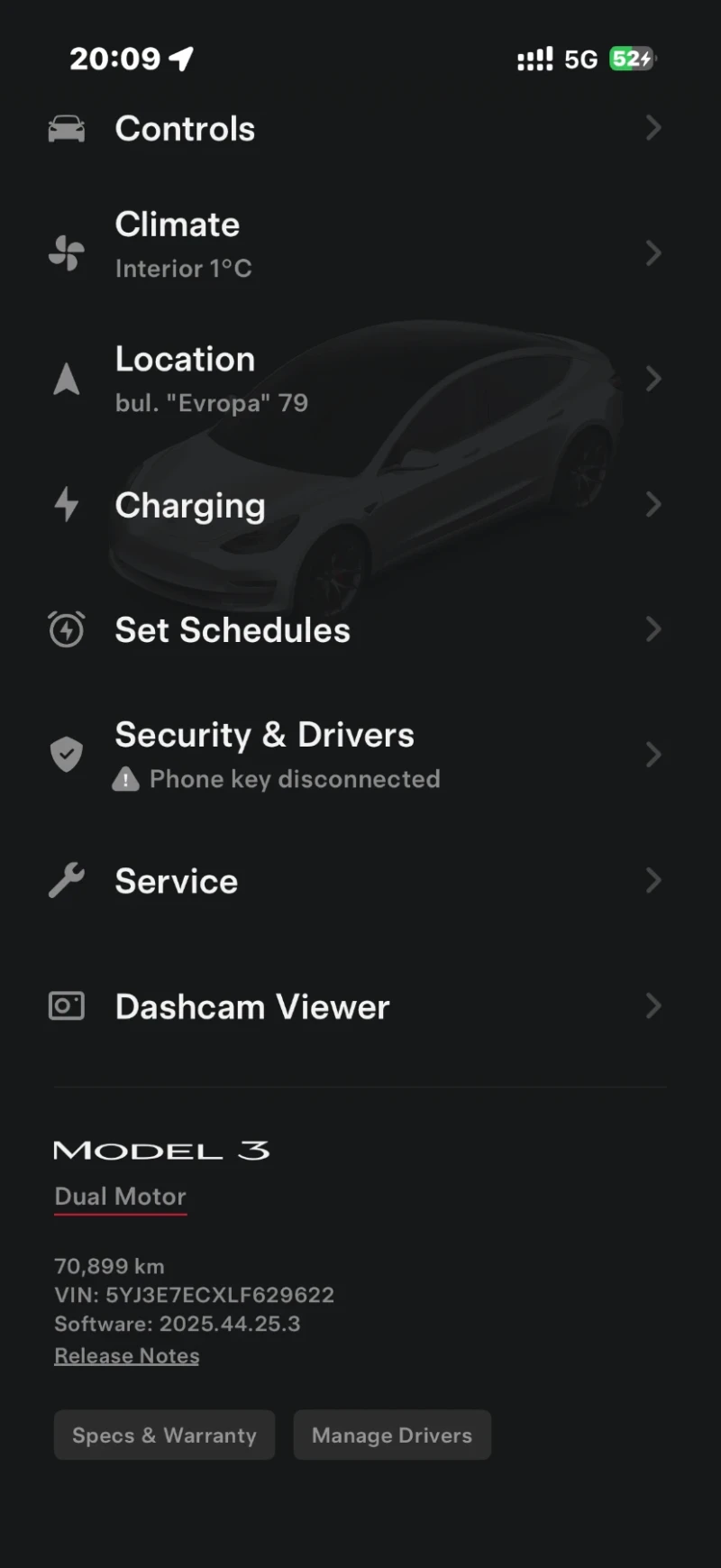The image size is (721, 1568).
Task: Open the Climate settings row
Action: [x=270, y=245]
